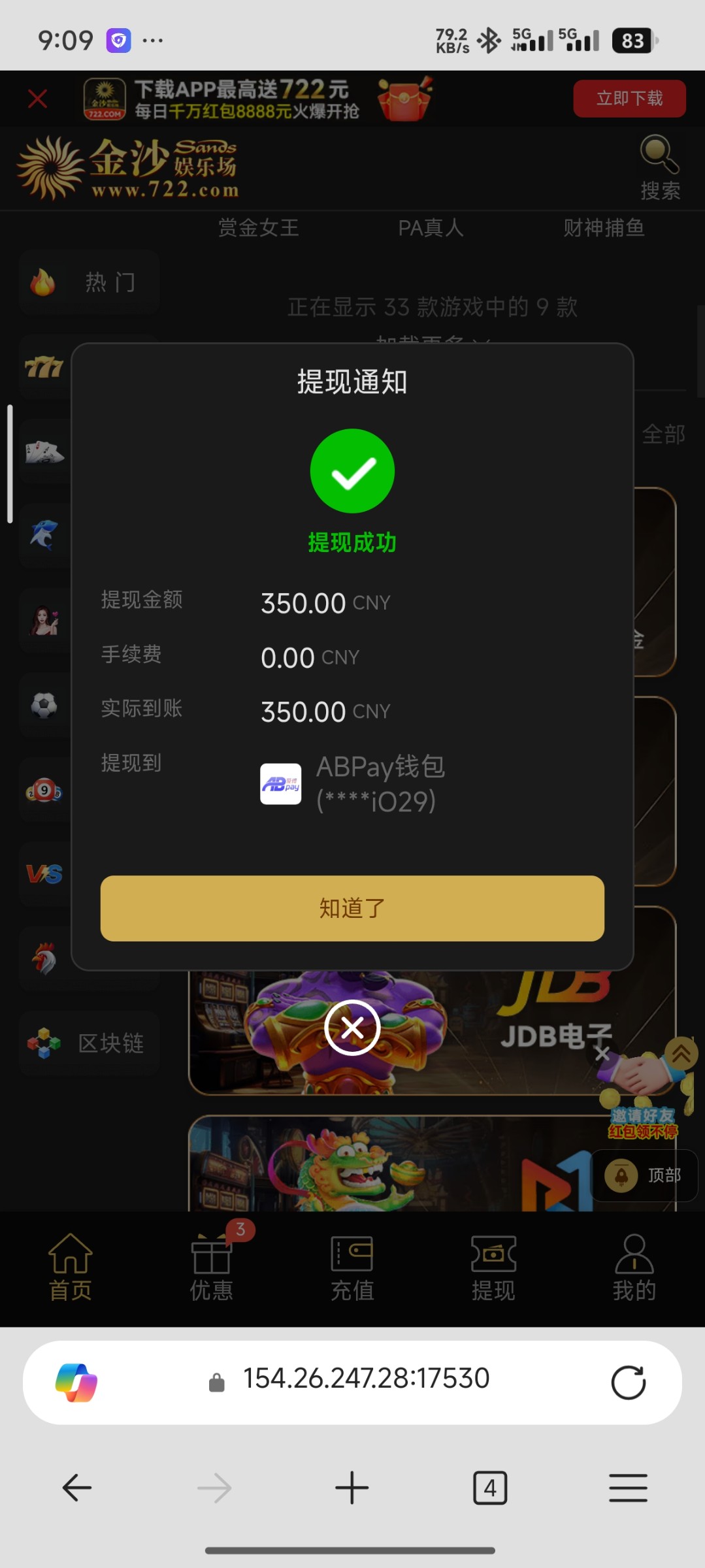Screen dimensions: 705x1568
Task: Open the browser hamburger menu
Action: pyautogui.click(x=628, y=1488)
